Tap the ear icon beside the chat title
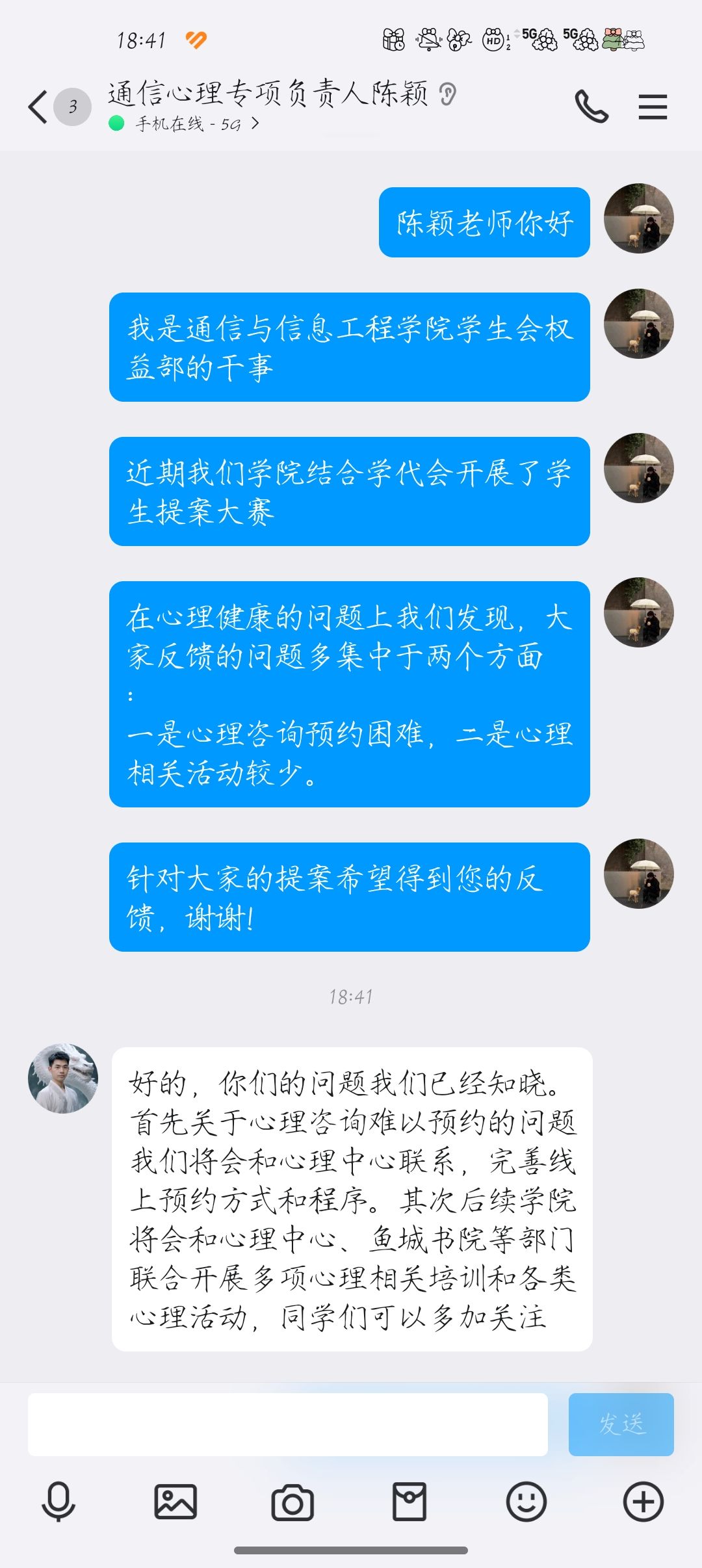This screenshot has height=1568, width=702. coord(447,95)
